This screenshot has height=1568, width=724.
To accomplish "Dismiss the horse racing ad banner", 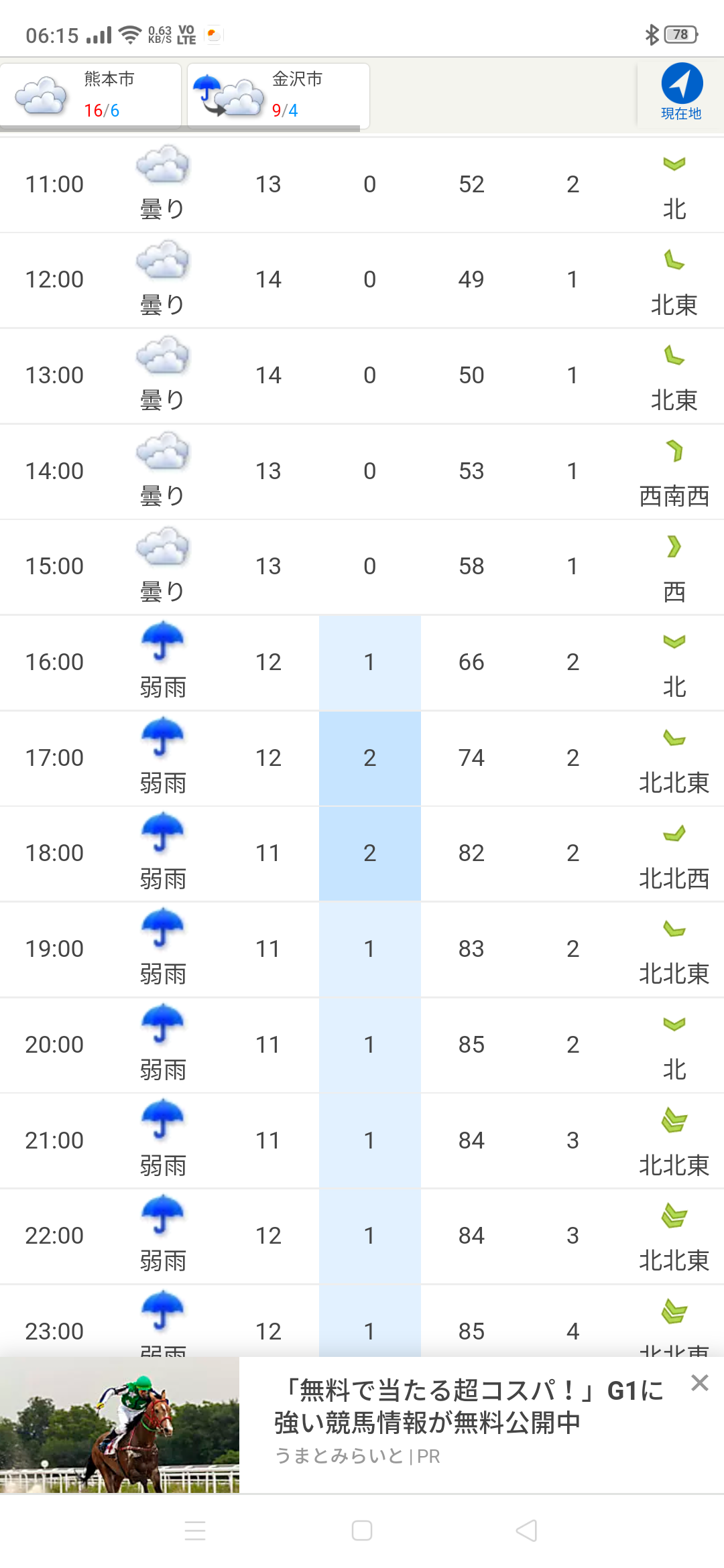I will [699, 1382].
